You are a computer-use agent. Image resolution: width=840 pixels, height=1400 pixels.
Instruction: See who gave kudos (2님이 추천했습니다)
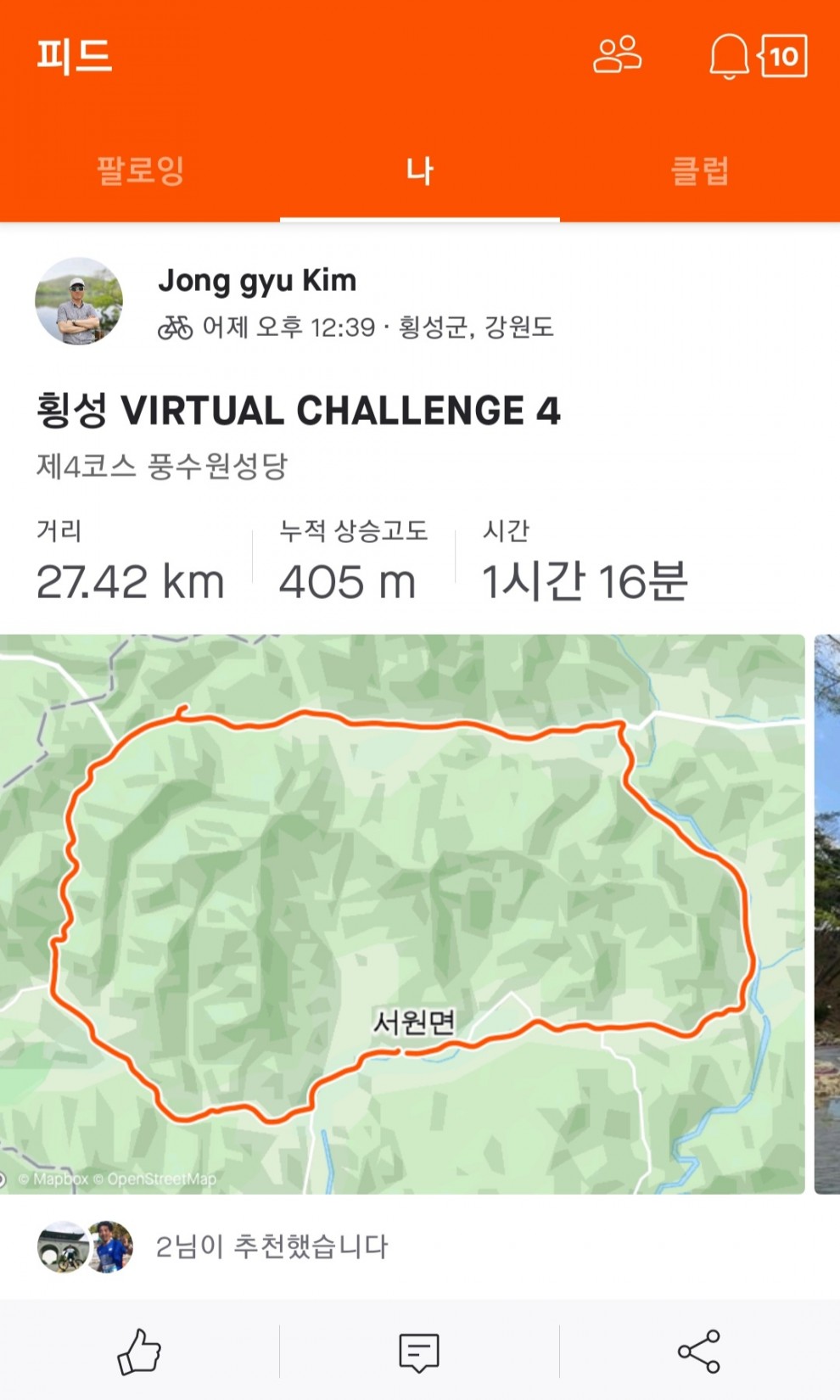pos(272,1246)
